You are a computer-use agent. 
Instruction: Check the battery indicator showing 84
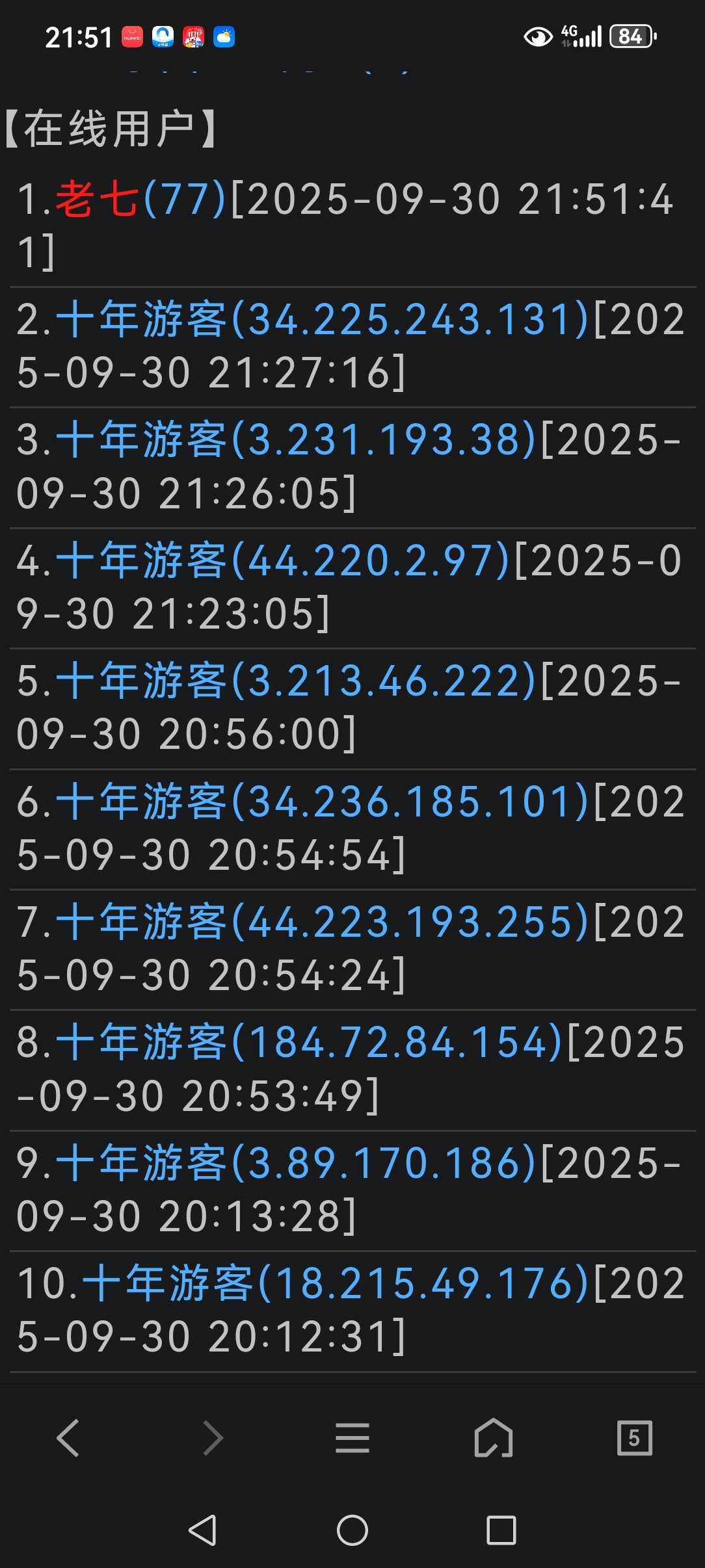[630, 37]
